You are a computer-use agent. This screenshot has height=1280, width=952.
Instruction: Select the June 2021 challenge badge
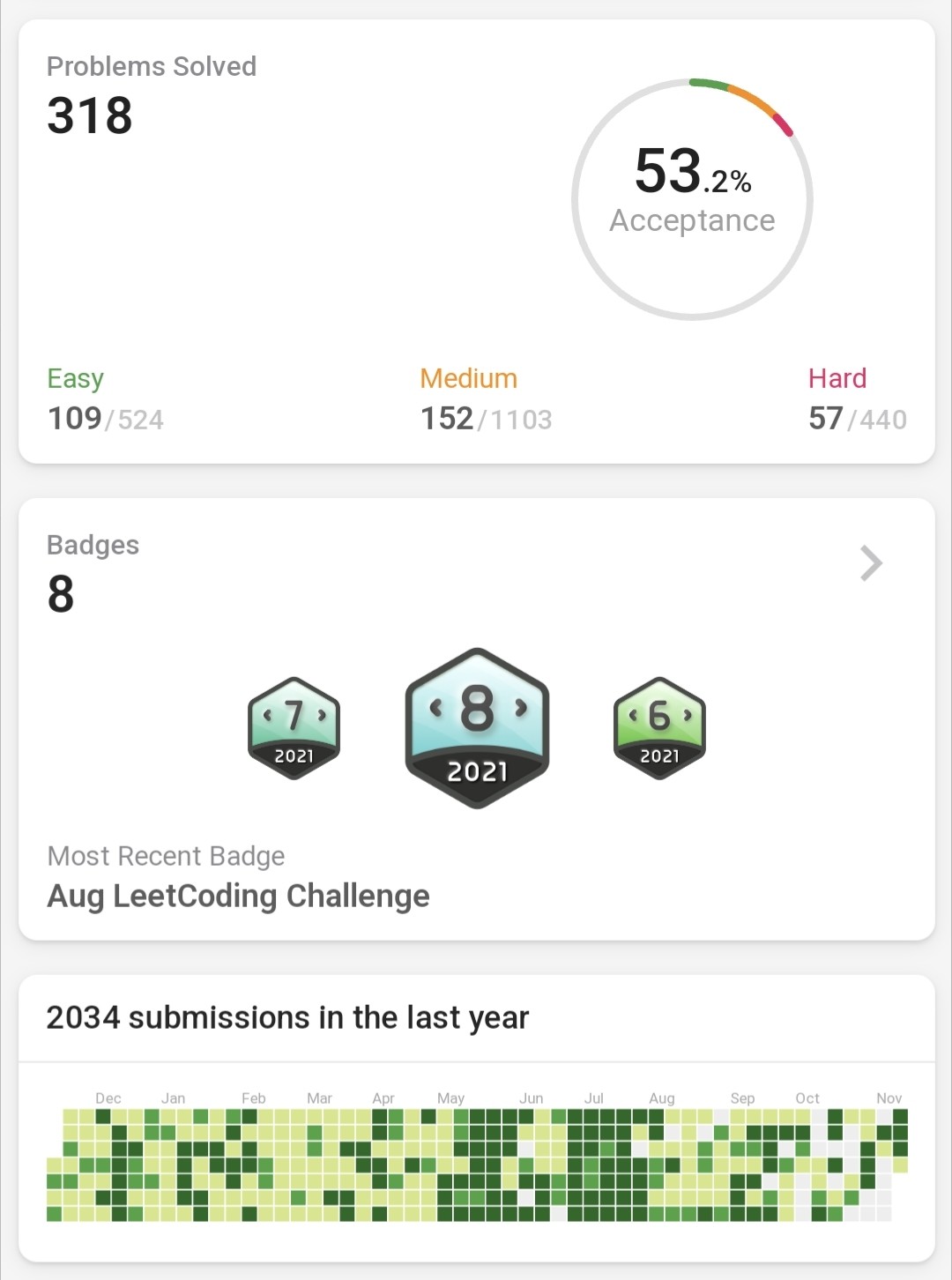[x=658, y=727]
